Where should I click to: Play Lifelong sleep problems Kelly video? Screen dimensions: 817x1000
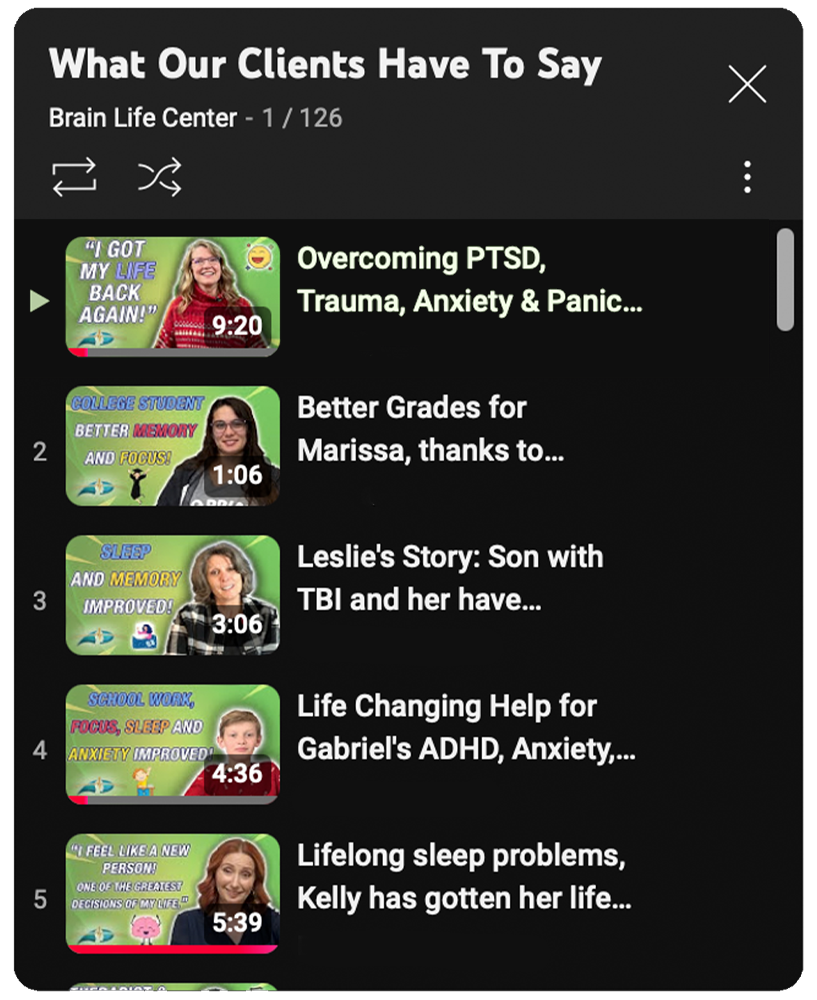463,876
